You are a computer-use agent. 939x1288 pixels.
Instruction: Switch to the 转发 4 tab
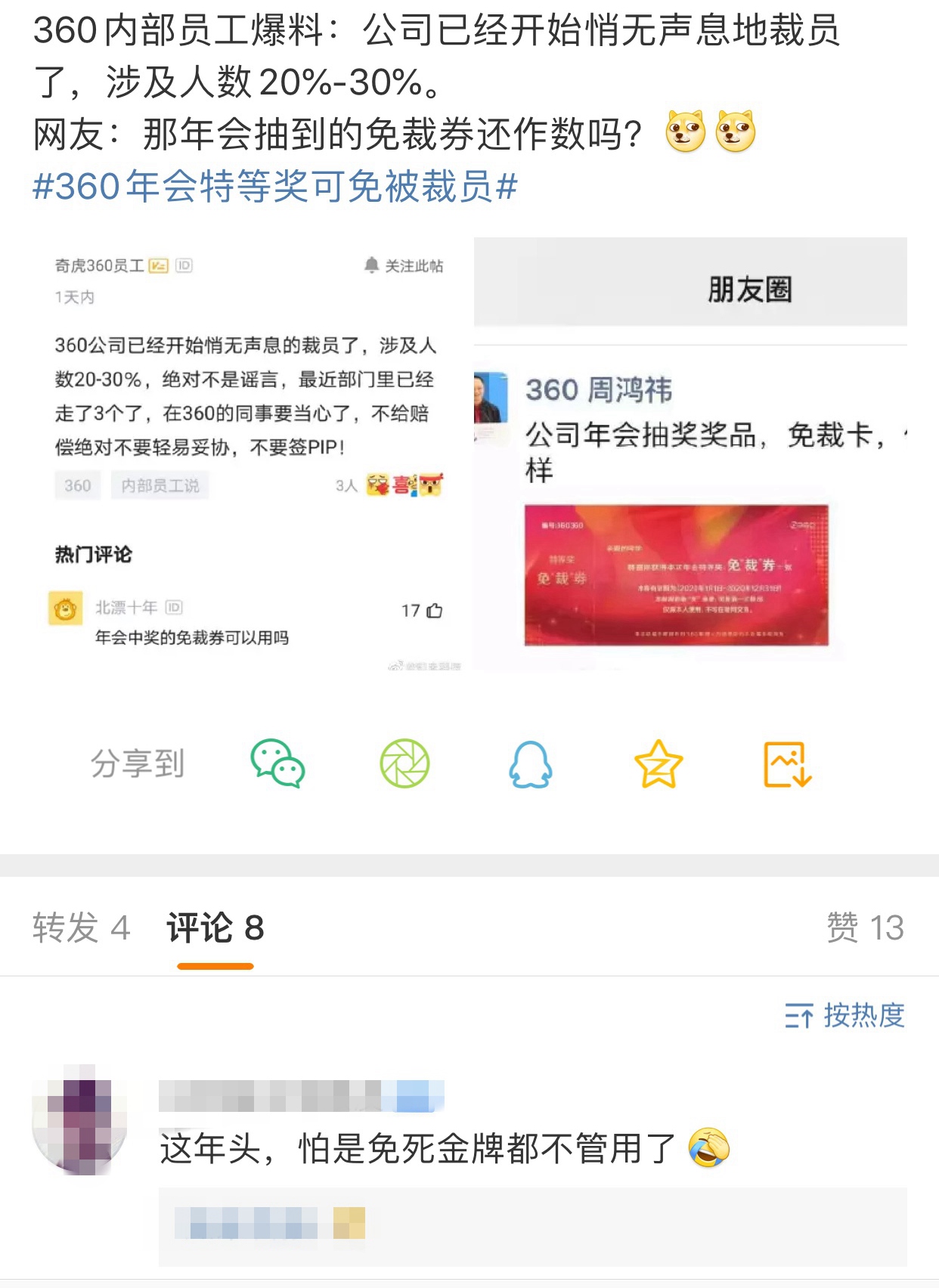81,928
